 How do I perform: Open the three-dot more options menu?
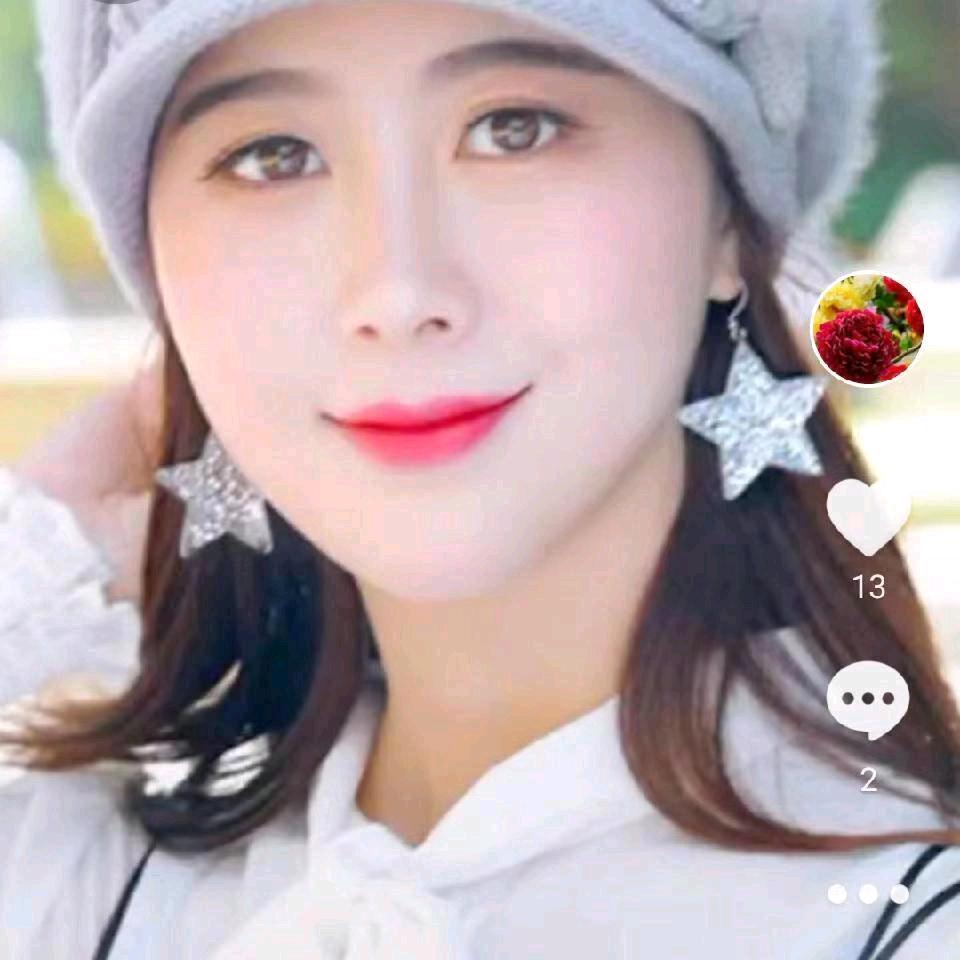click(x=868, y=894)
